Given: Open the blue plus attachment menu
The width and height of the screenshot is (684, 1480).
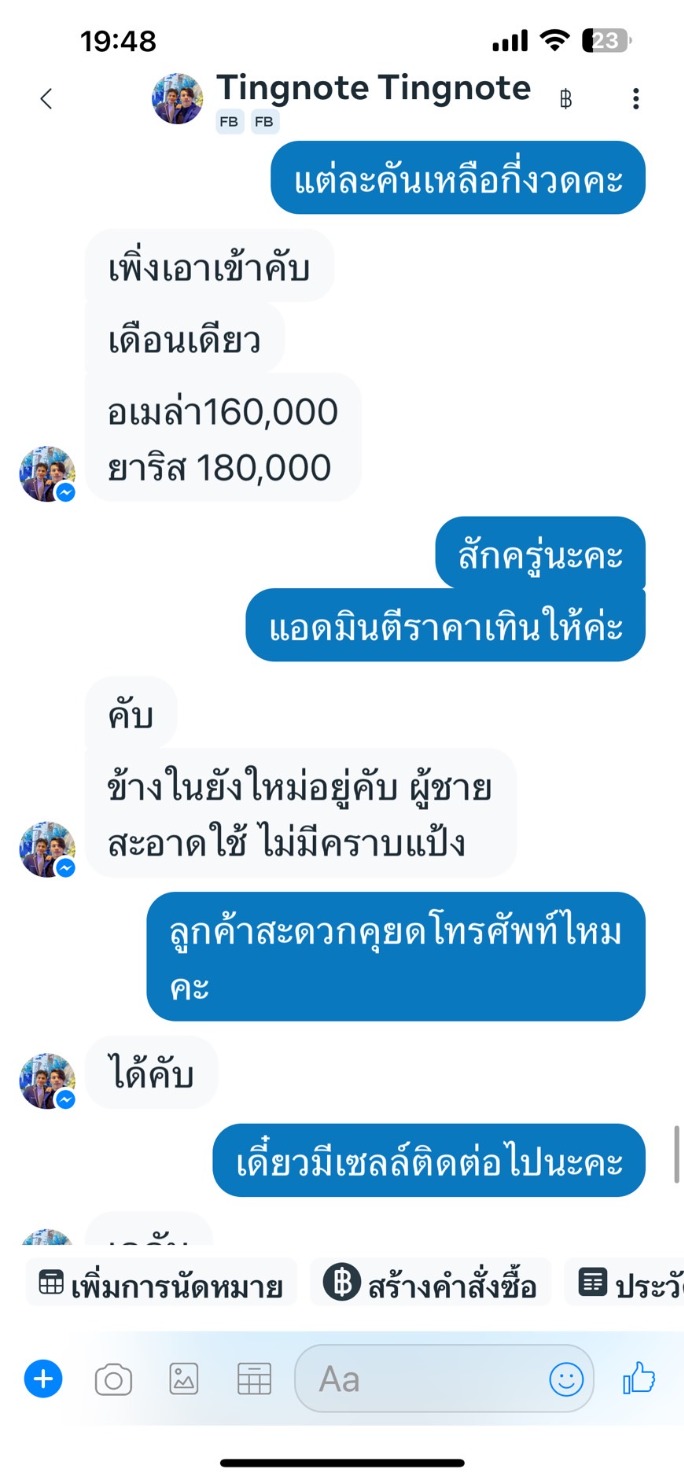Looking at the screenshot, I should 43,1380.
